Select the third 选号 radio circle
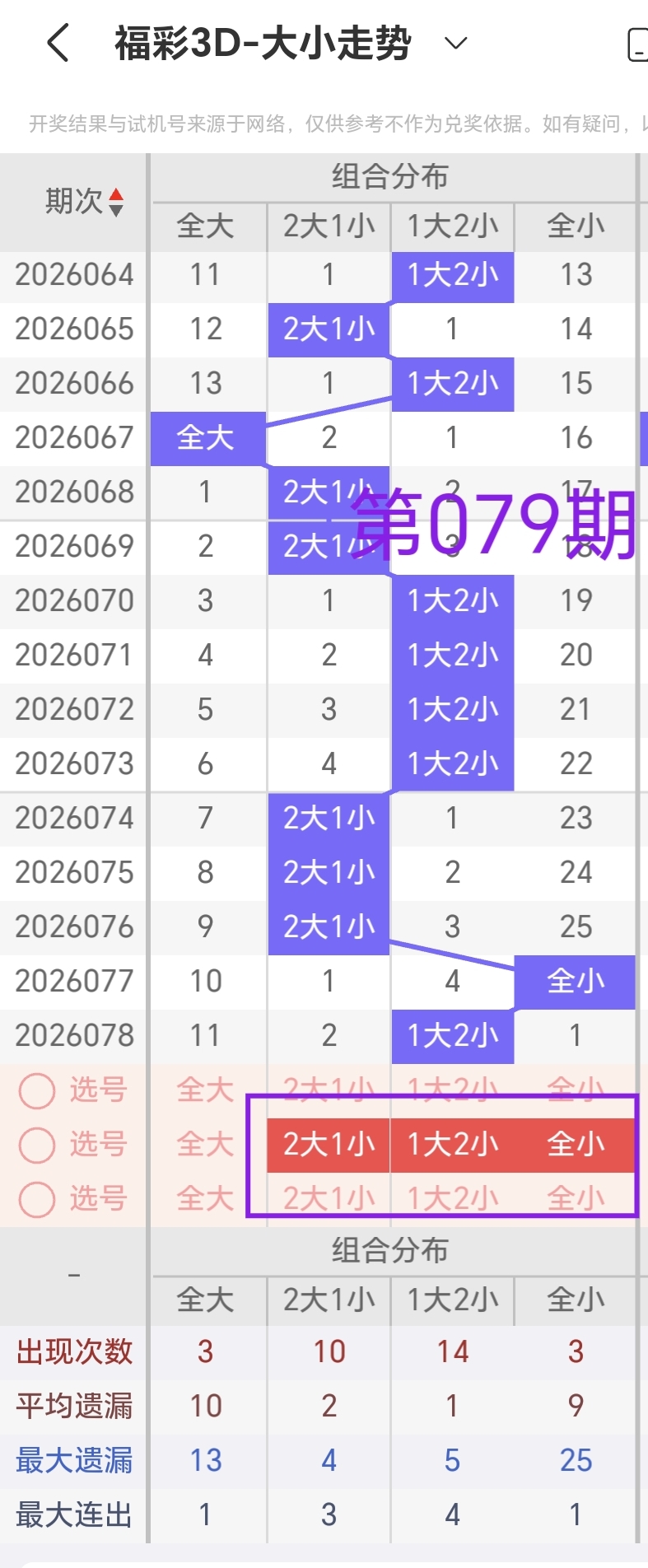The width and height of the screenshot is (648, 1568). click(x=36, y=1198)
